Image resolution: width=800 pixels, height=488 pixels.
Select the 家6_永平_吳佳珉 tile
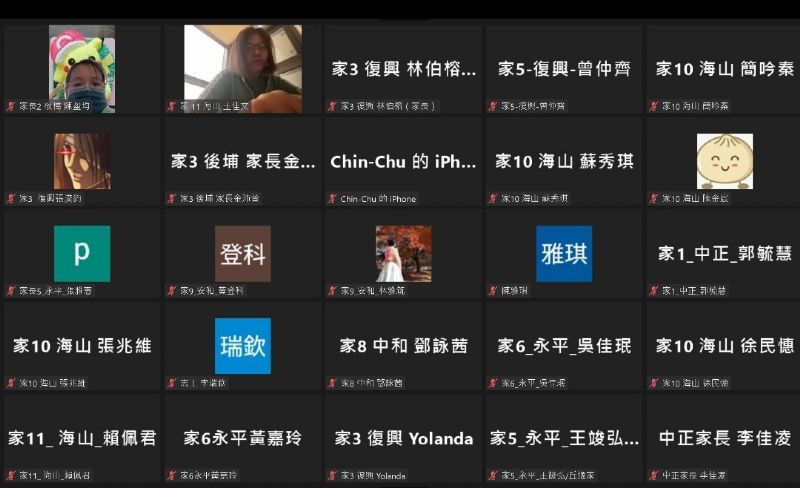(x=564, y=346)
